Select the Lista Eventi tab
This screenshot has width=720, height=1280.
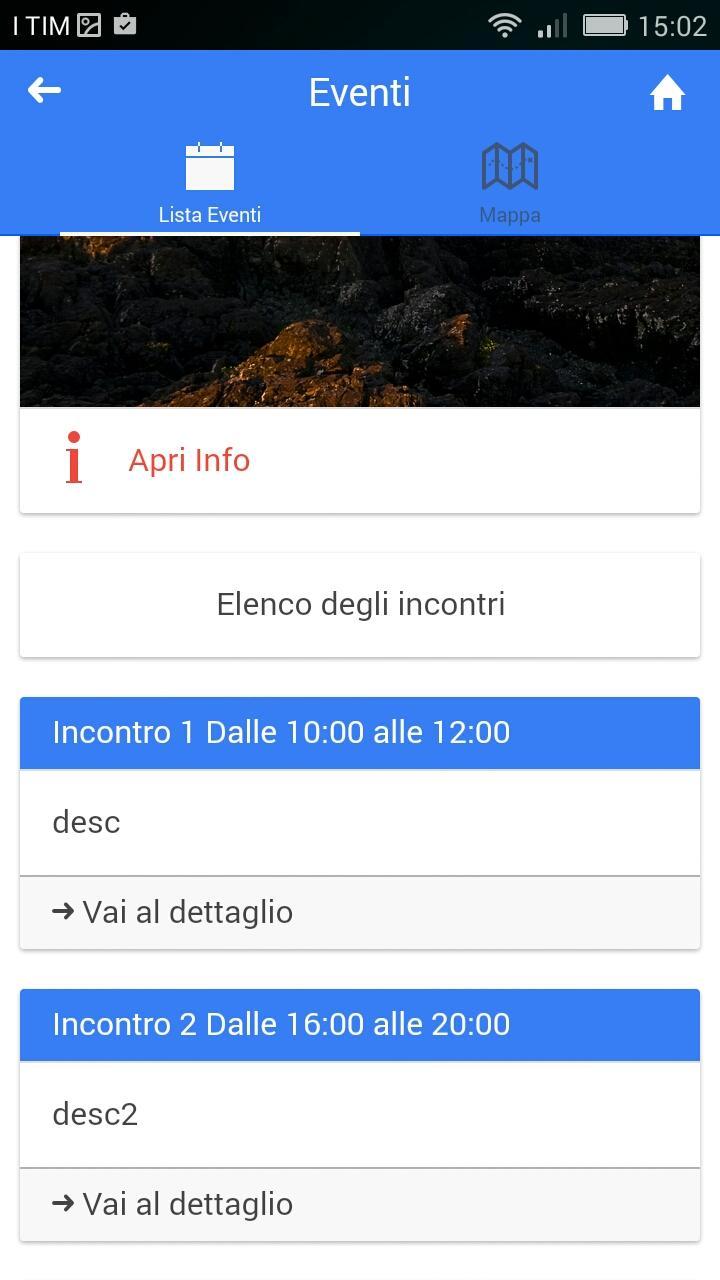[x=210, y=183]
